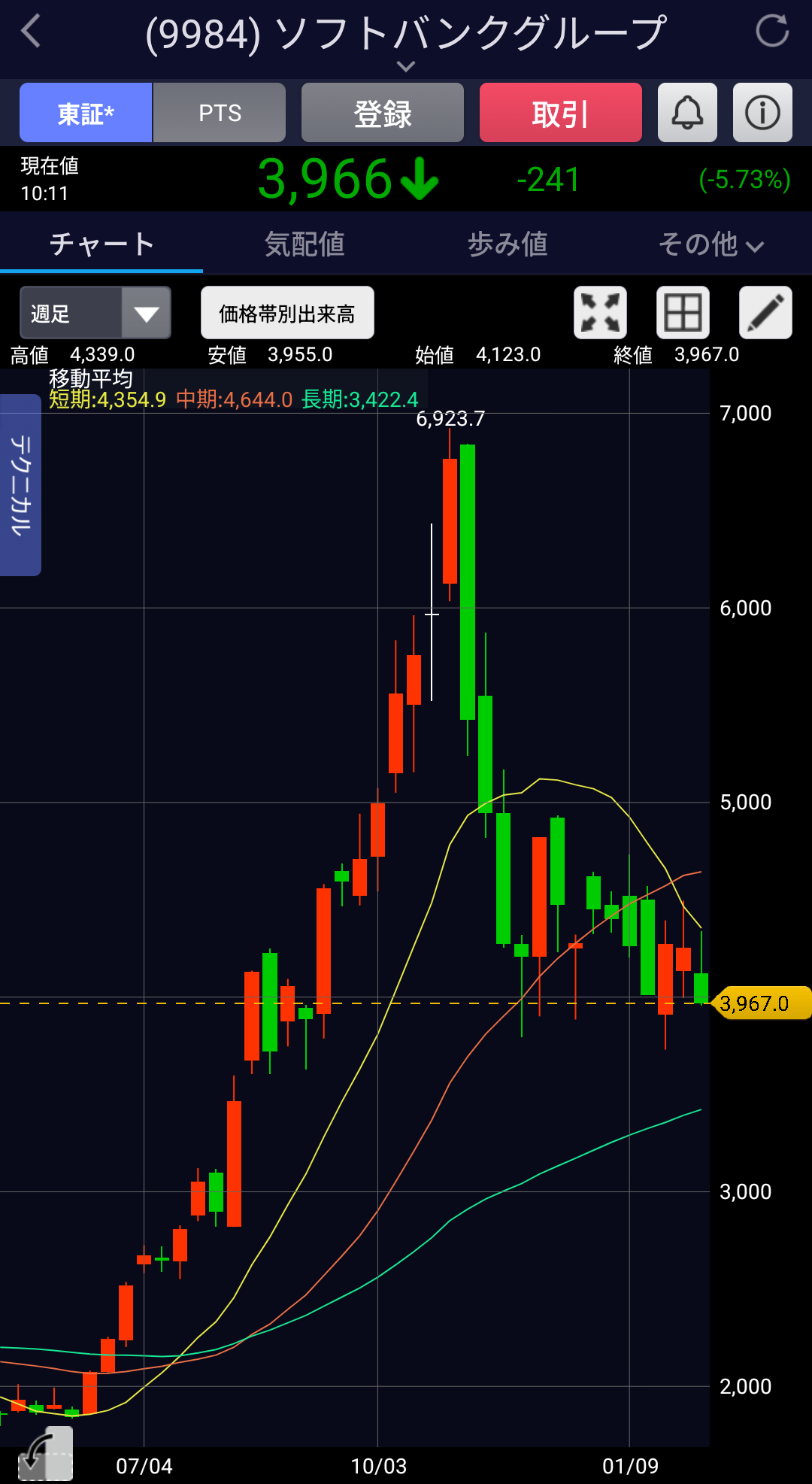
Task: Tap the curved arrow icon at bottom left
Action: point(45,1453)
